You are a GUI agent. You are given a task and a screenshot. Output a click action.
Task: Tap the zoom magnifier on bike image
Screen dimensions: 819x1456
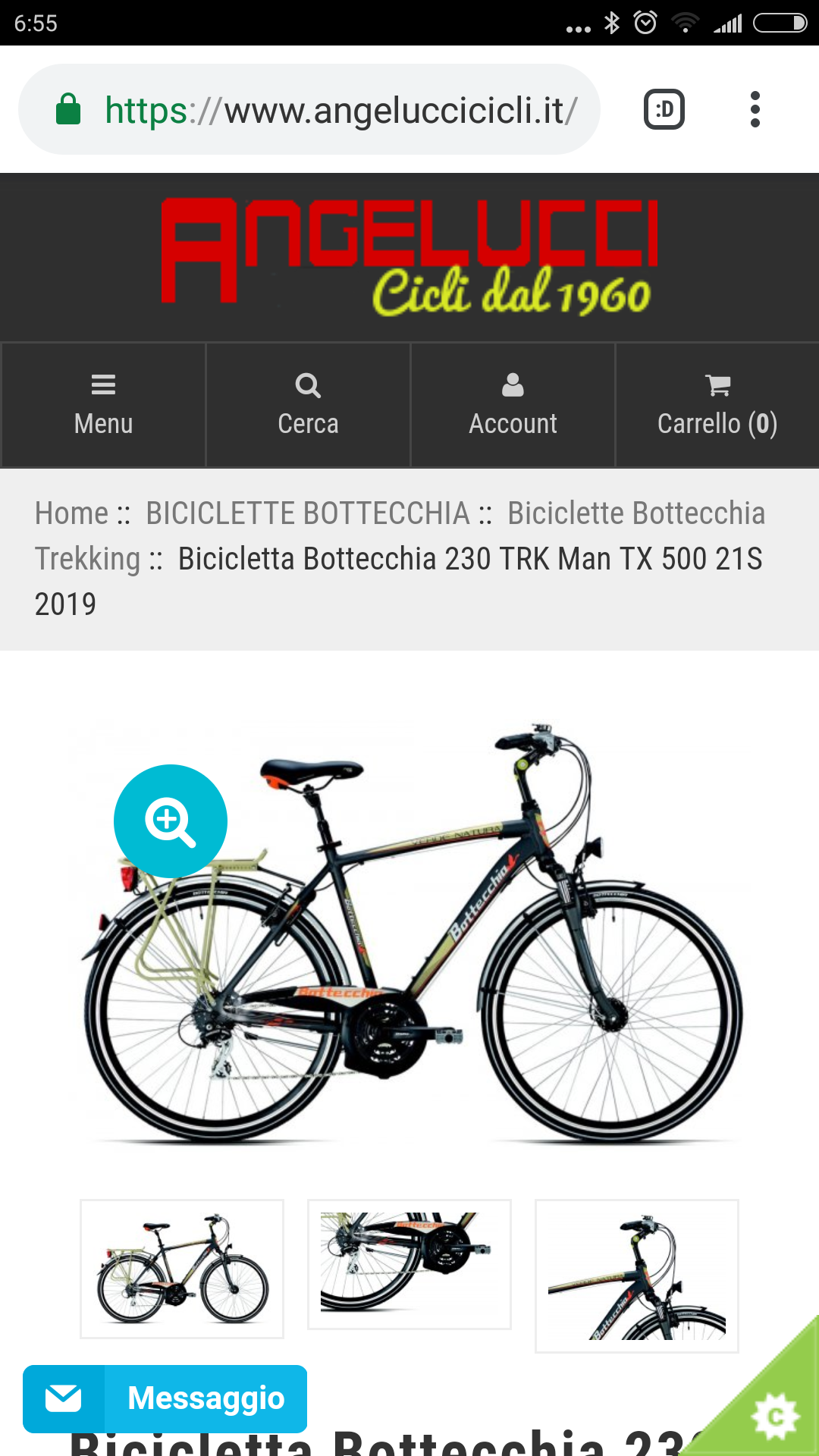[171, 821]
